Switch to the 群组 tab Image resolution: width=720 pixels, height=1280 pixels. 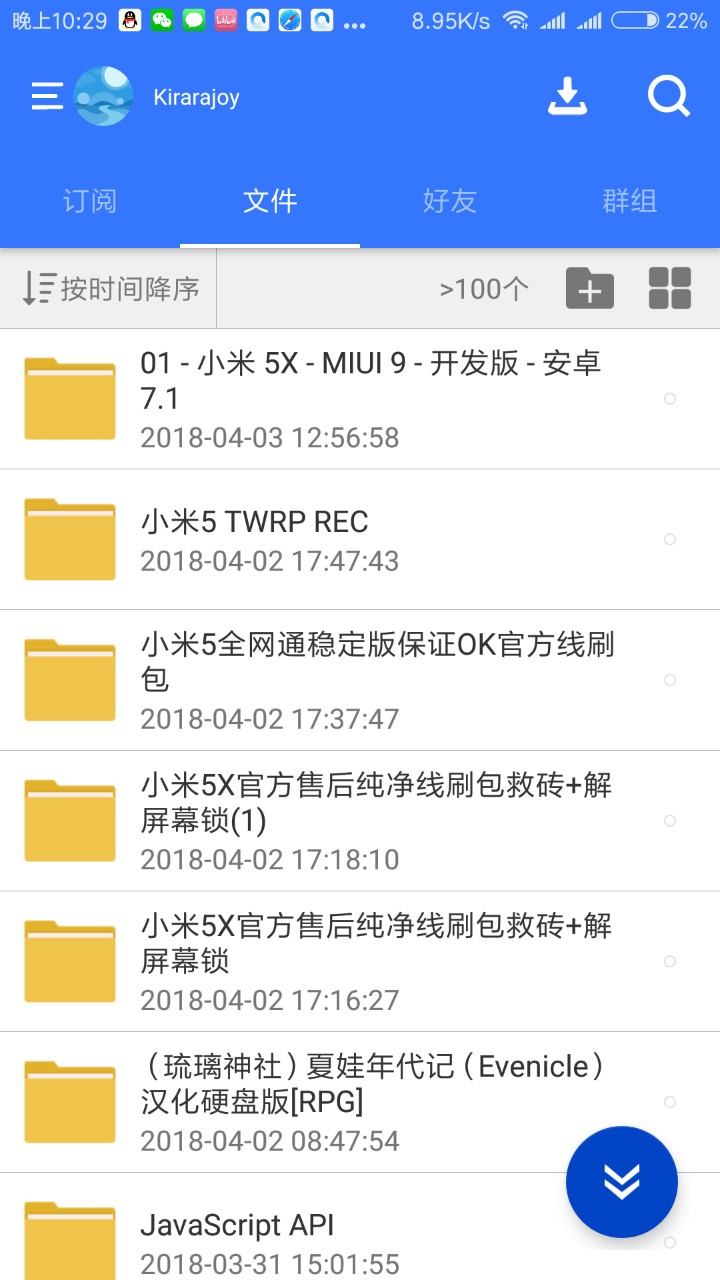point(630,201)
